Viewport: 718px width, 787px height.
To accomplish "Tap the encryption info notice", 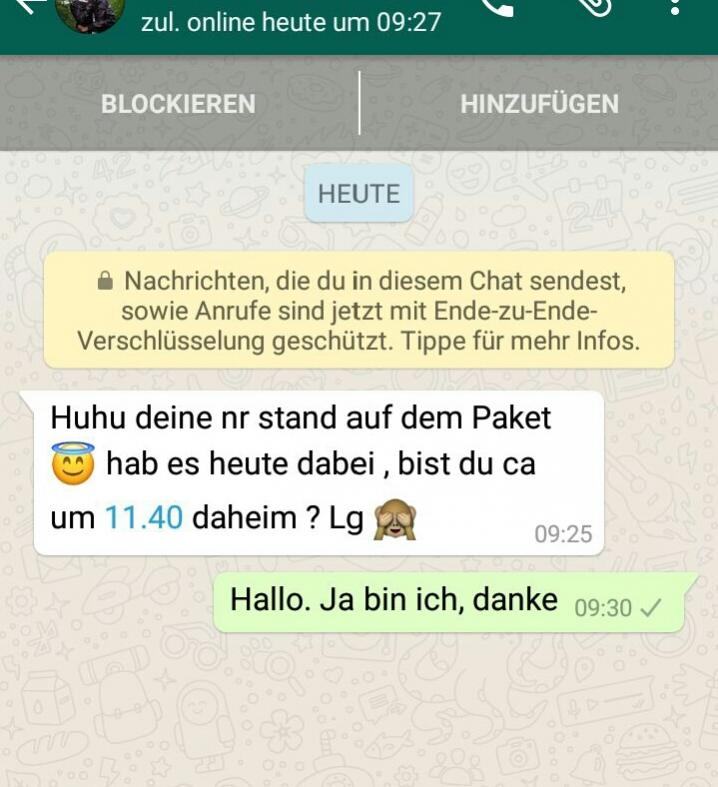I will click(x=359, y=311).
